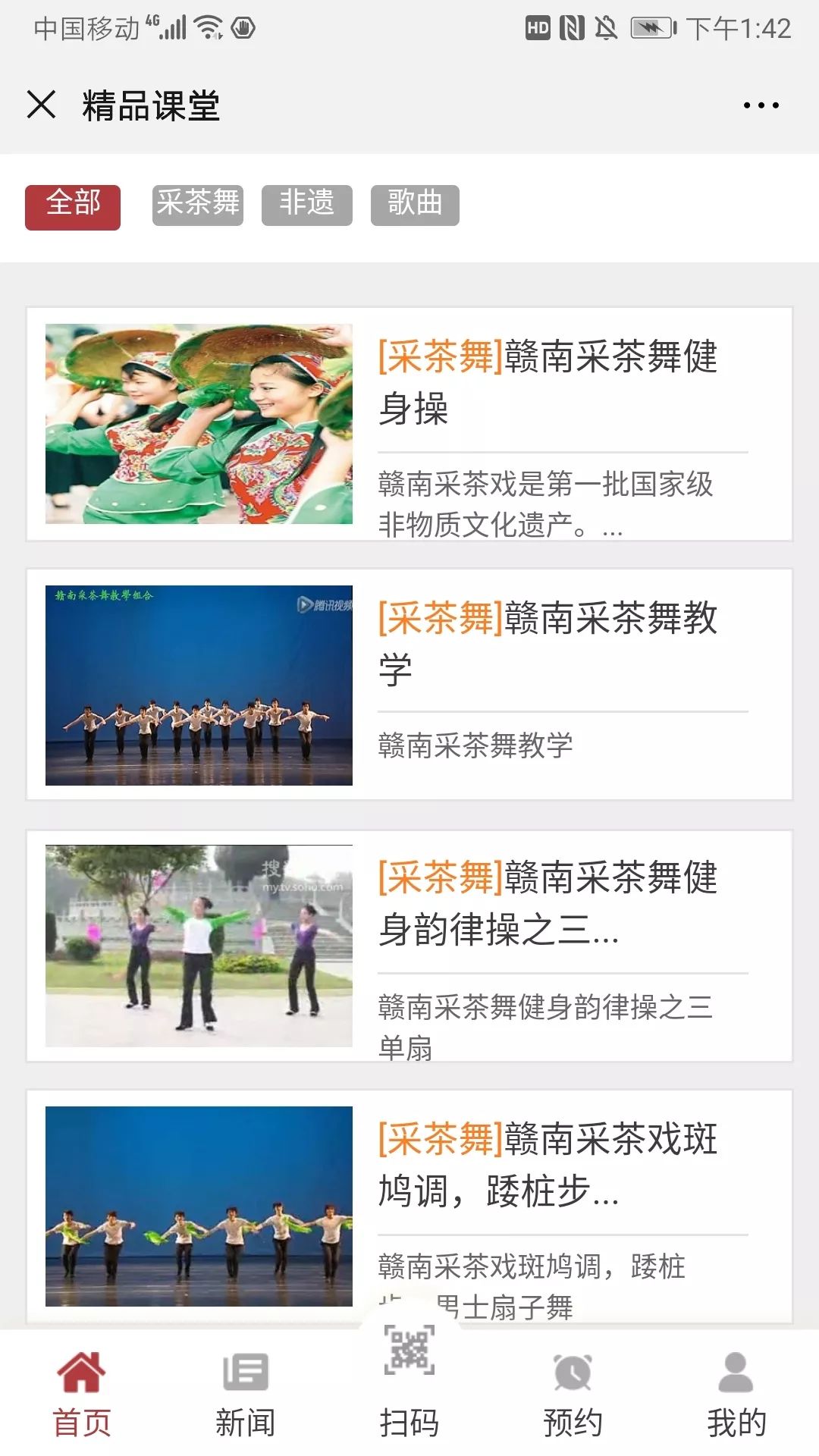Close the 精品课堂 page

41,105
